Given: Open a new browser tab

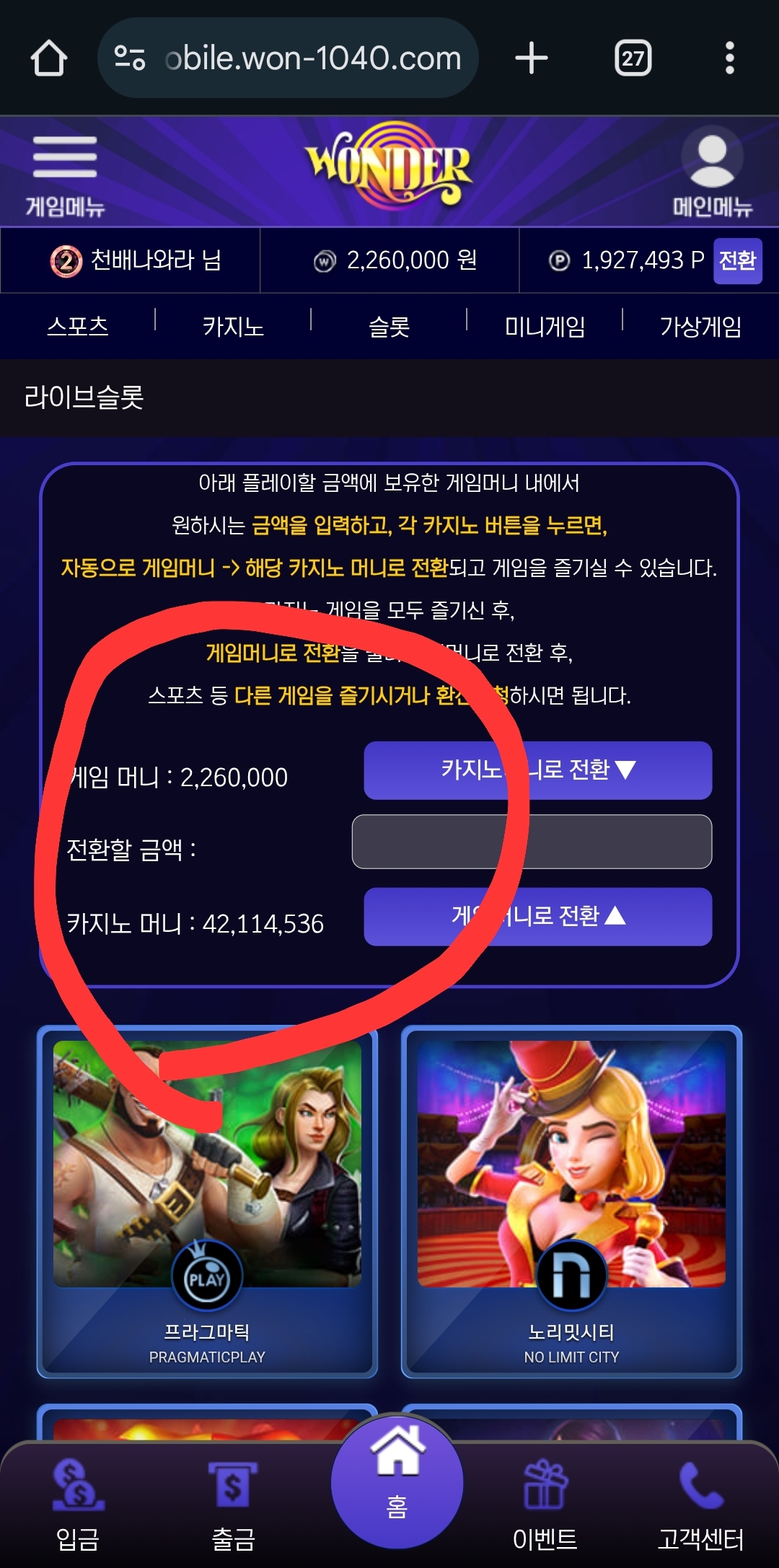Looking at the screenshot, I should 532,58.
